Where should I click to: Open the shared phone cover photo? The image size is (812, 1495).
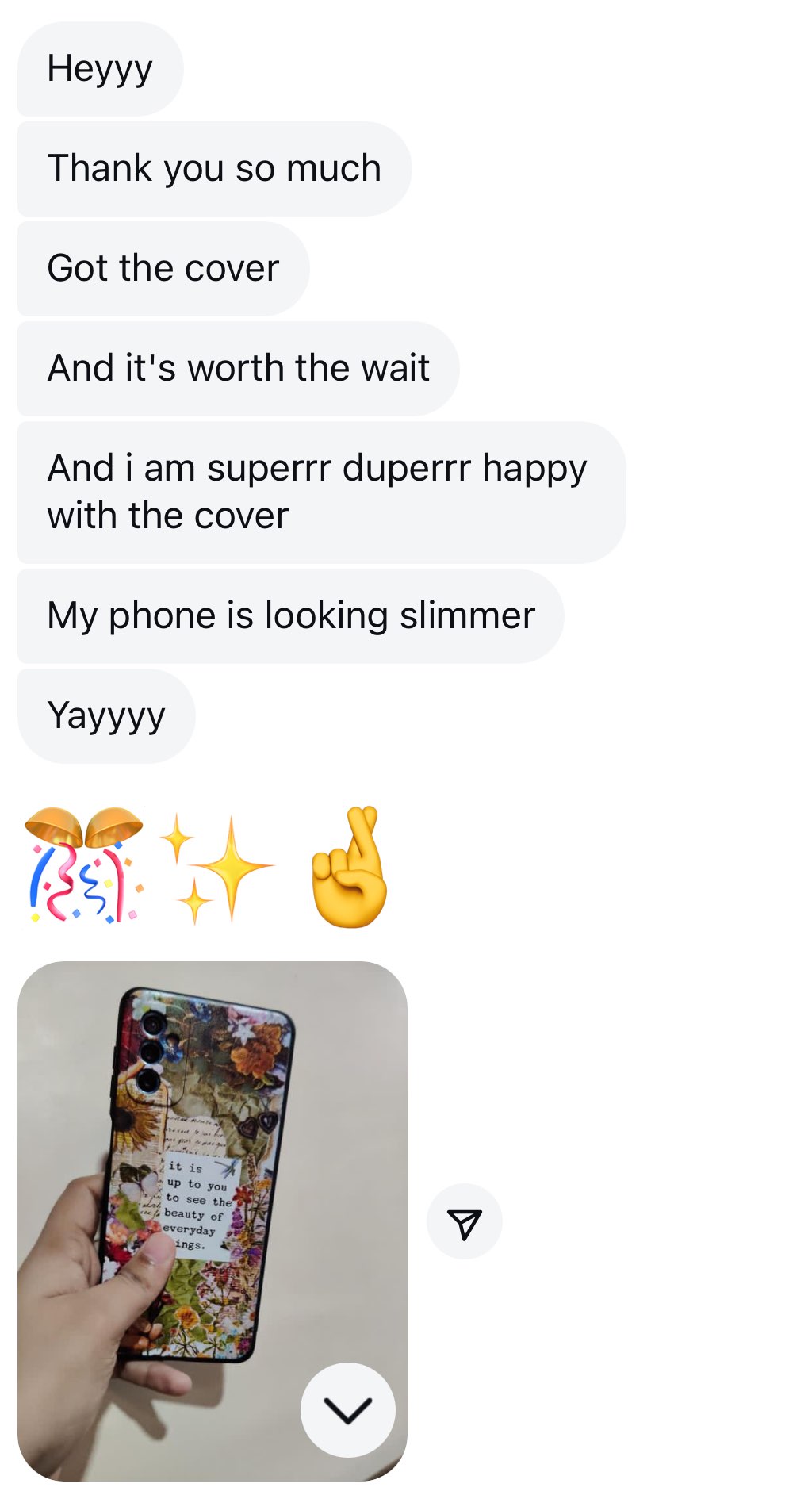click(212, 1174)
